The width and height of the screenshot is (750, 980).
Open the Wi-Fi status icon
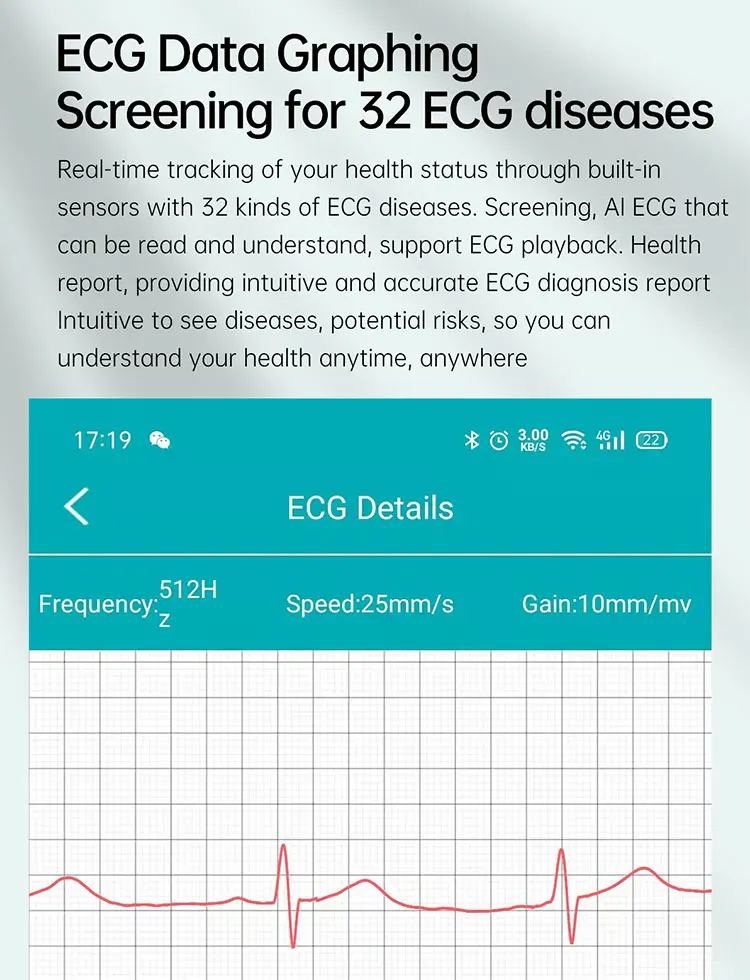pos(575,440)
